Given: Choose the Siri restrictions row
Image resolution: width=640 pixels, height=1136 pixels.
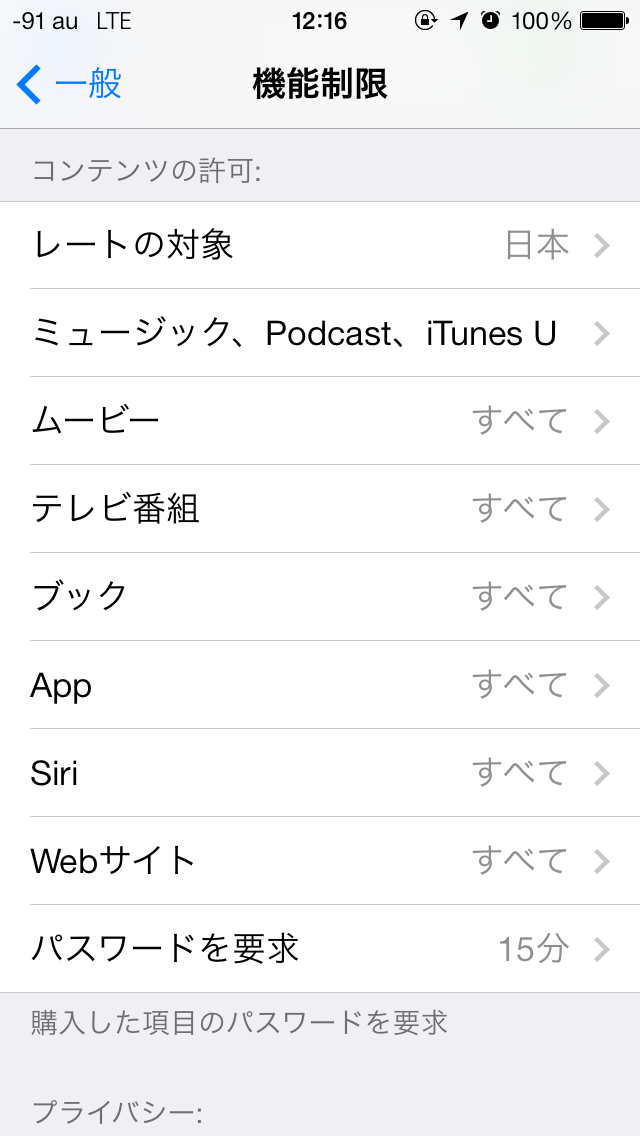Looking at the screenshot, I should (x=320, y=773).
